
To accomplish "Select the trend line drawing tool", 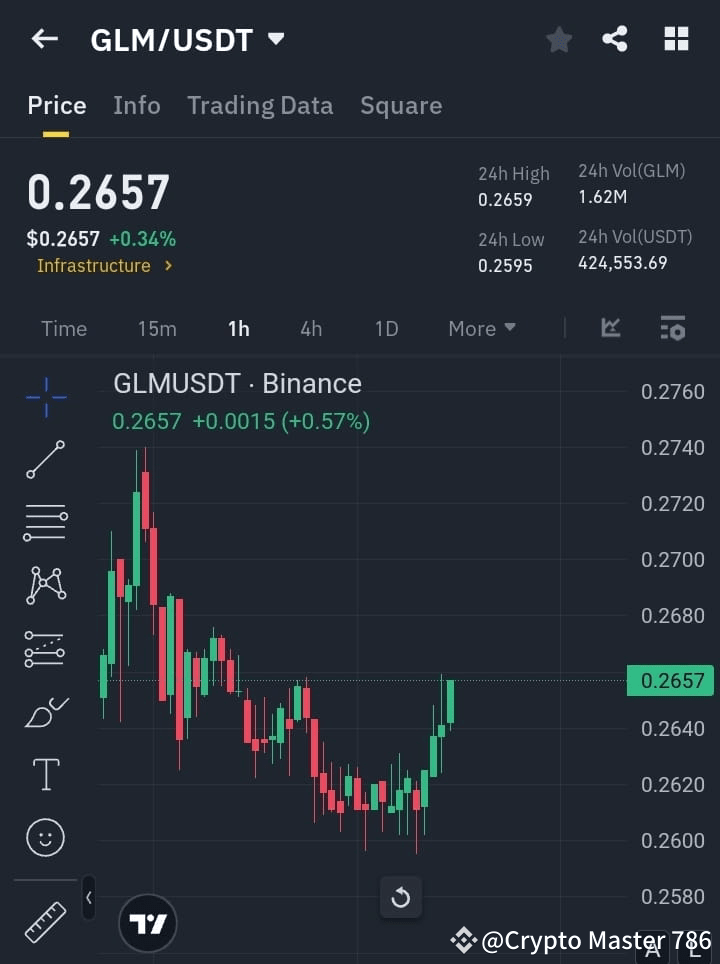I will [x=45, y=460].
